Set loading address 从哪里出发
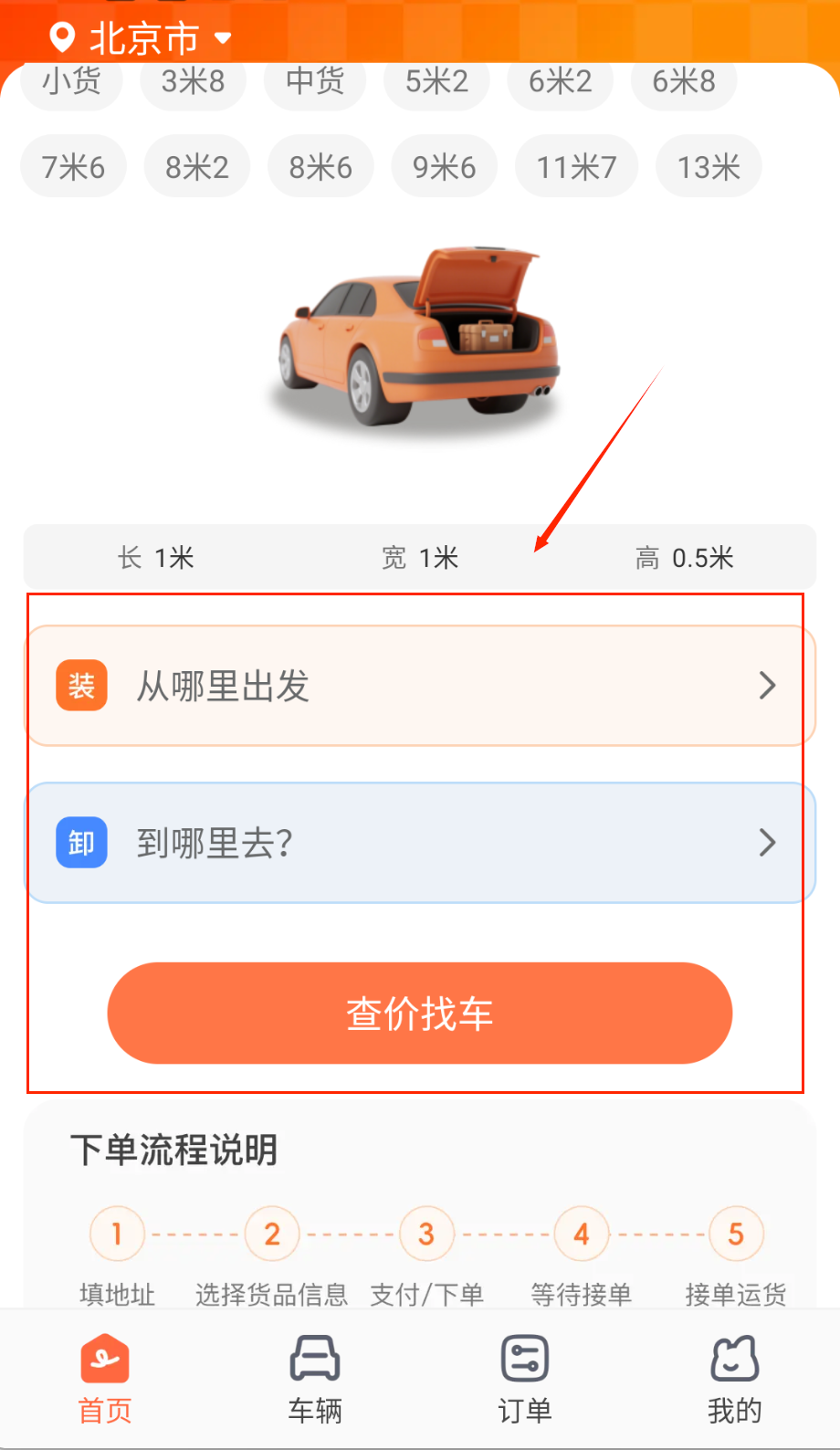The height and width of the screenshot is (1450, 840). click(x=419, y=686)
